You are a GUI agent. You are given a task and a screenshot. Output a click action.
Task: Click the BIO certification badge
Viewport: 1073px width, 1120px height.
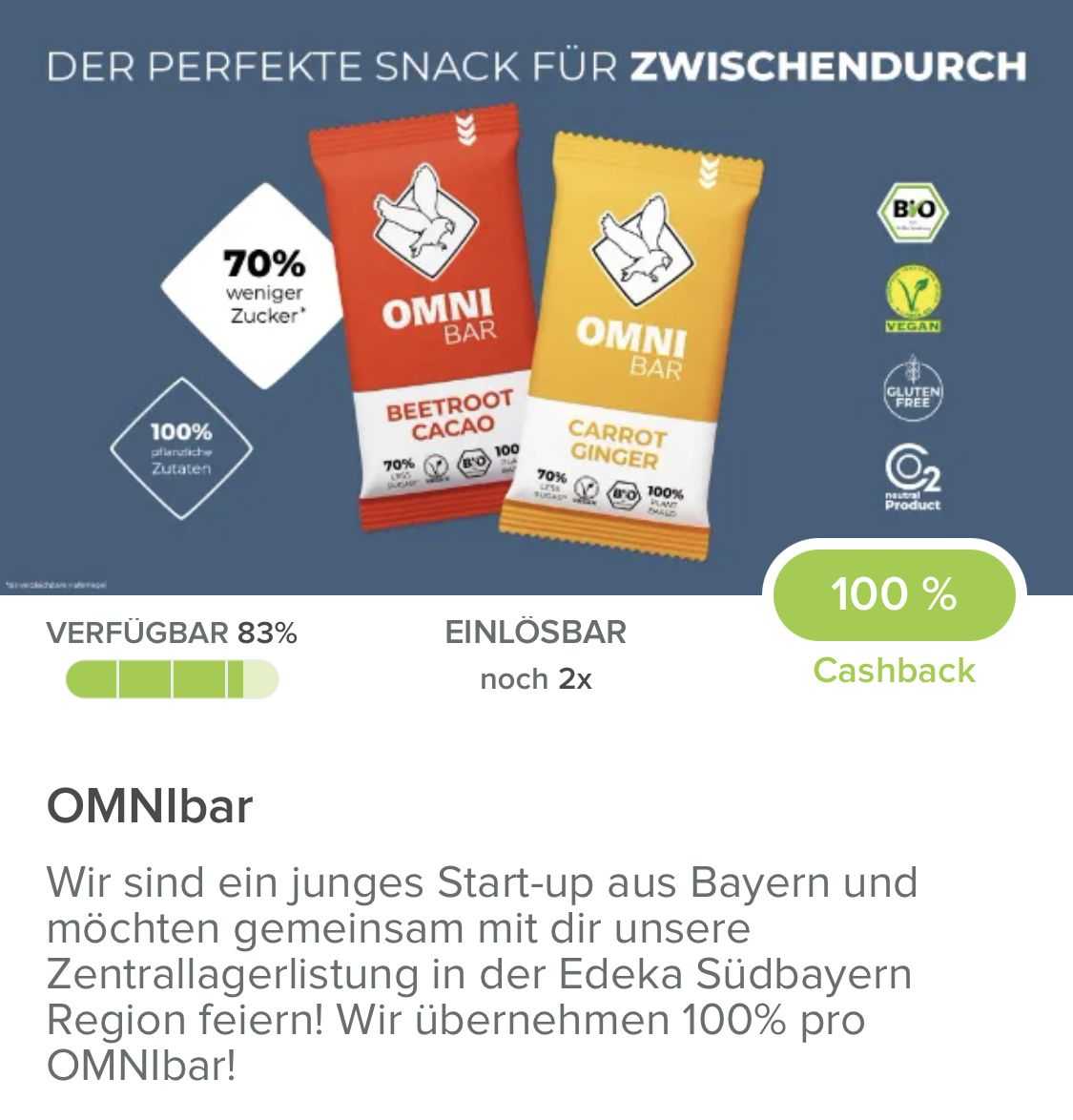pos(914,212)
